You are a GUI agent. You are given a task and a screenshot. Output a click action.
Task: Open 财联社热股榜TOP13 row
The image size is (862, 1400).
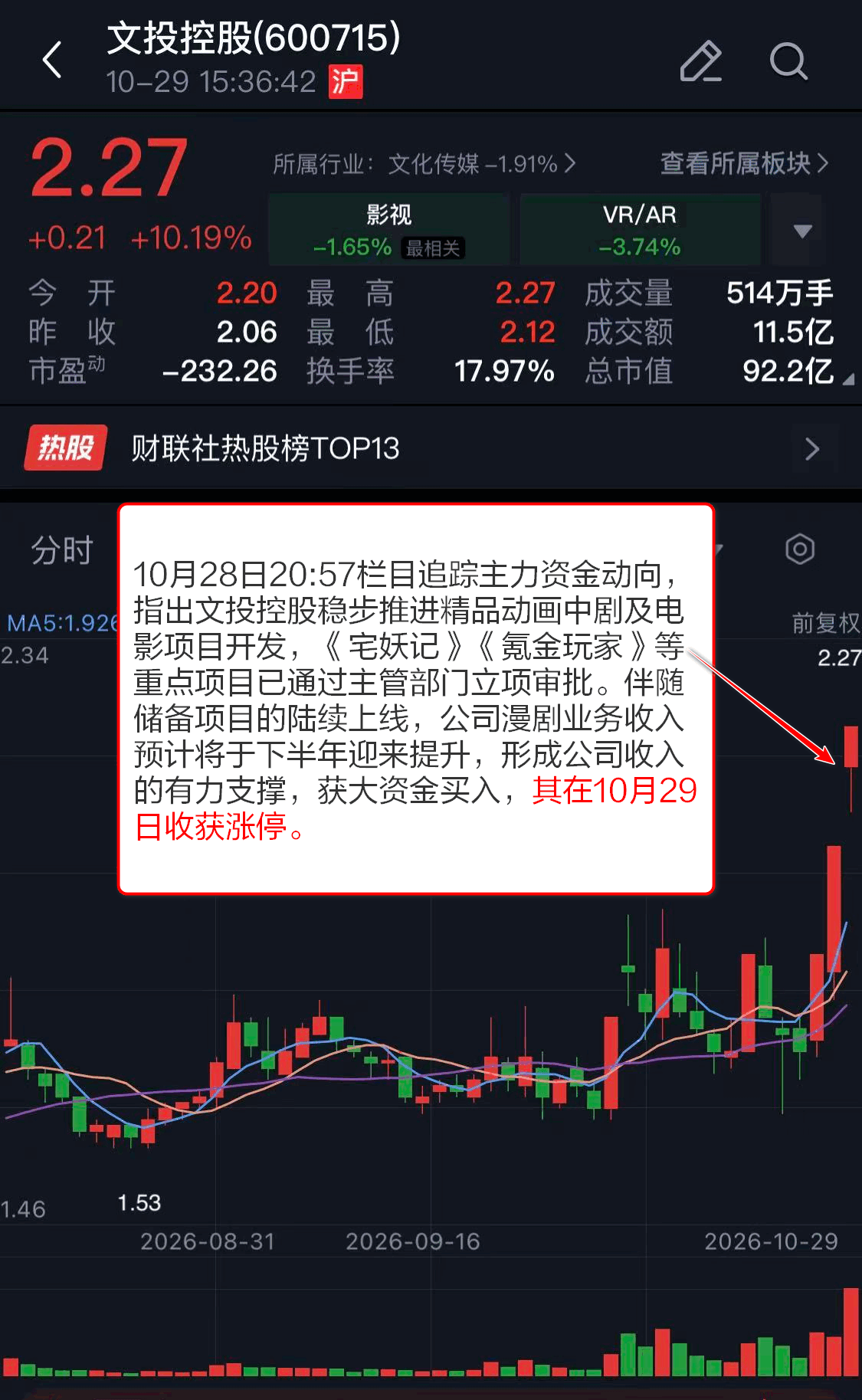click(431, 448)
